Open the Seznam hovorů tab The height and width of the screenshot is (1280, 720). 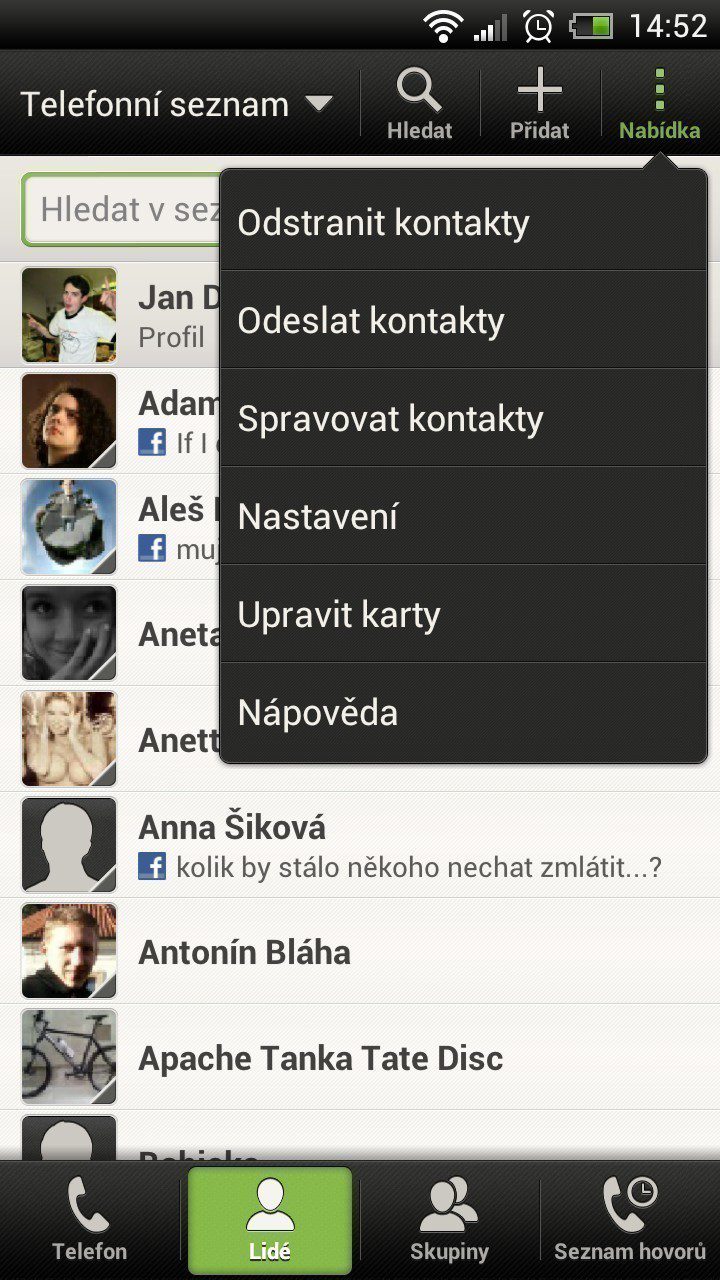pos(630,1220)
